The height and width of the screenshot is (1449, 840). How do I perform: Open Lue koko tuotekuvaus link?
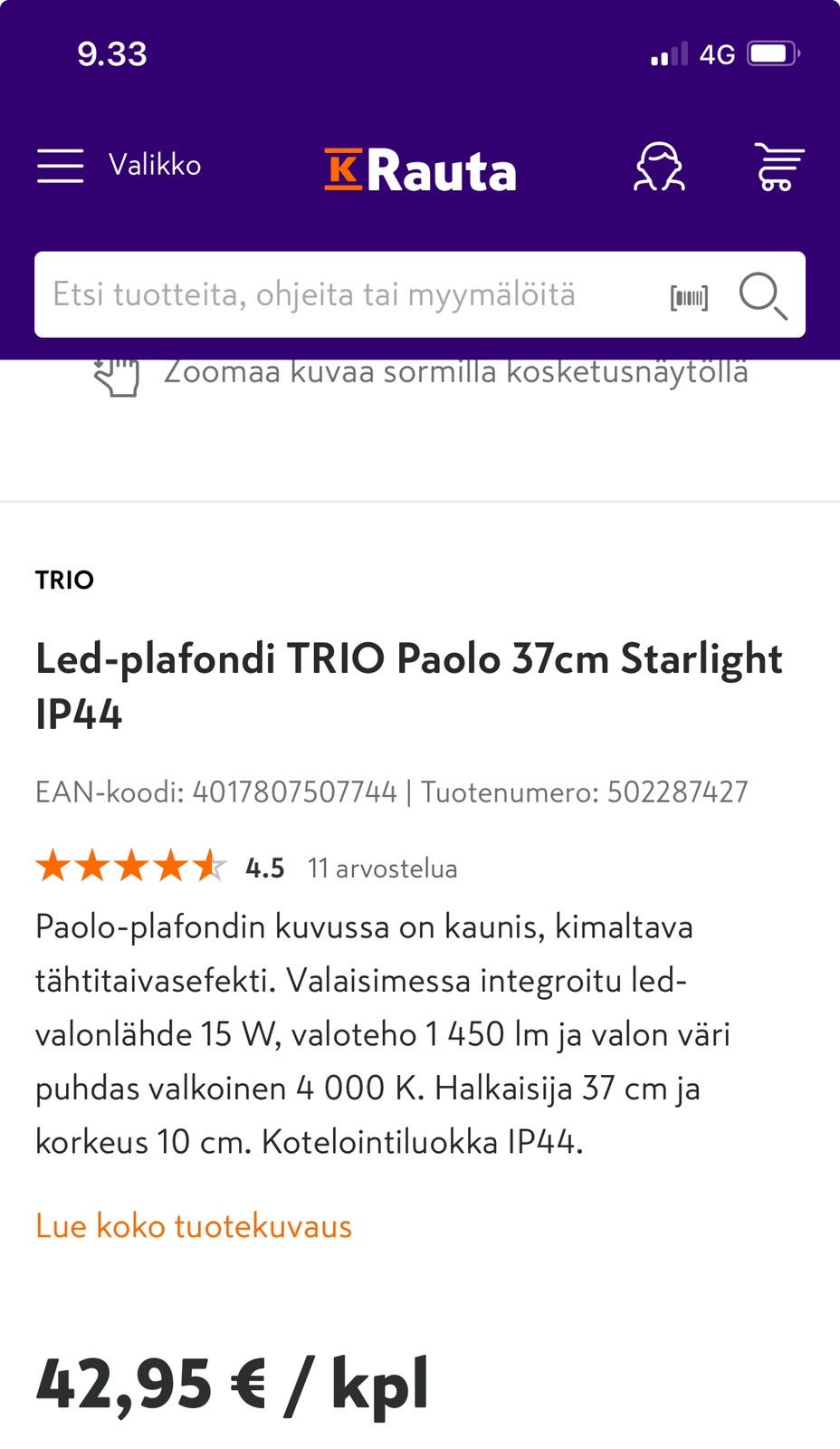pos(194,1226)
